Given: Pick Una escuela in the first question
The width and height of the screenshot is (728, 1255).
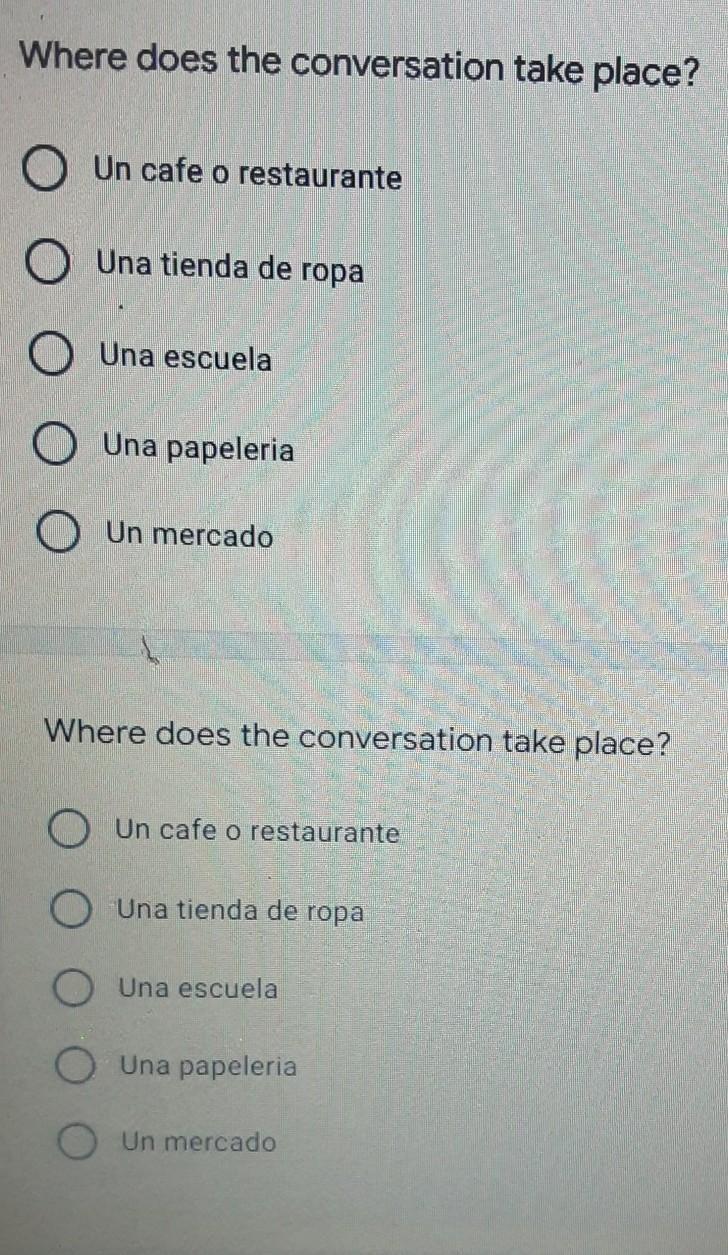Looking at the screenshot, I should point(51,356).
